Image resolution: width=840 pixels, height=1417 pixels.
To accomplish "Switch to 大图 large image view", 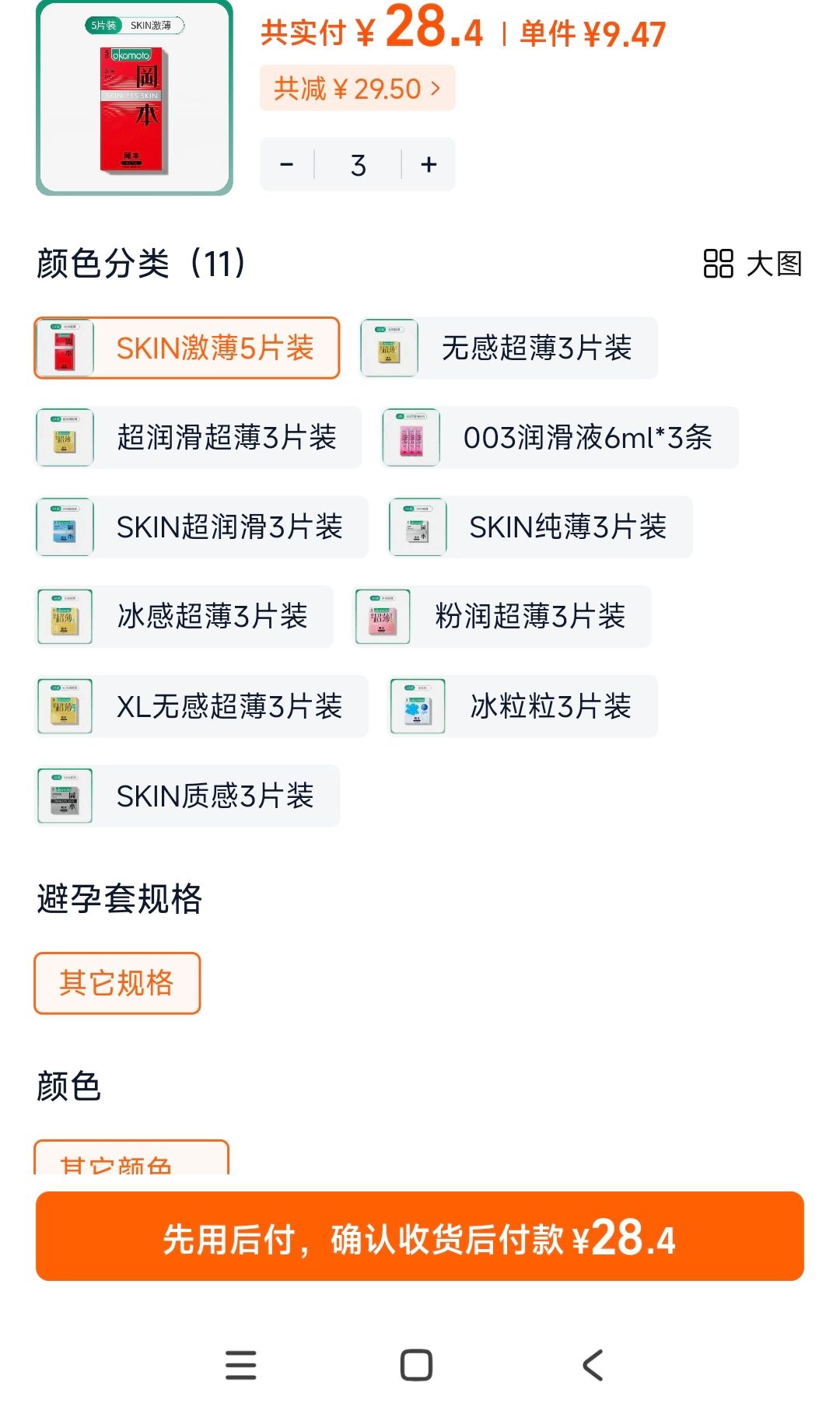I will click(752, 264).
